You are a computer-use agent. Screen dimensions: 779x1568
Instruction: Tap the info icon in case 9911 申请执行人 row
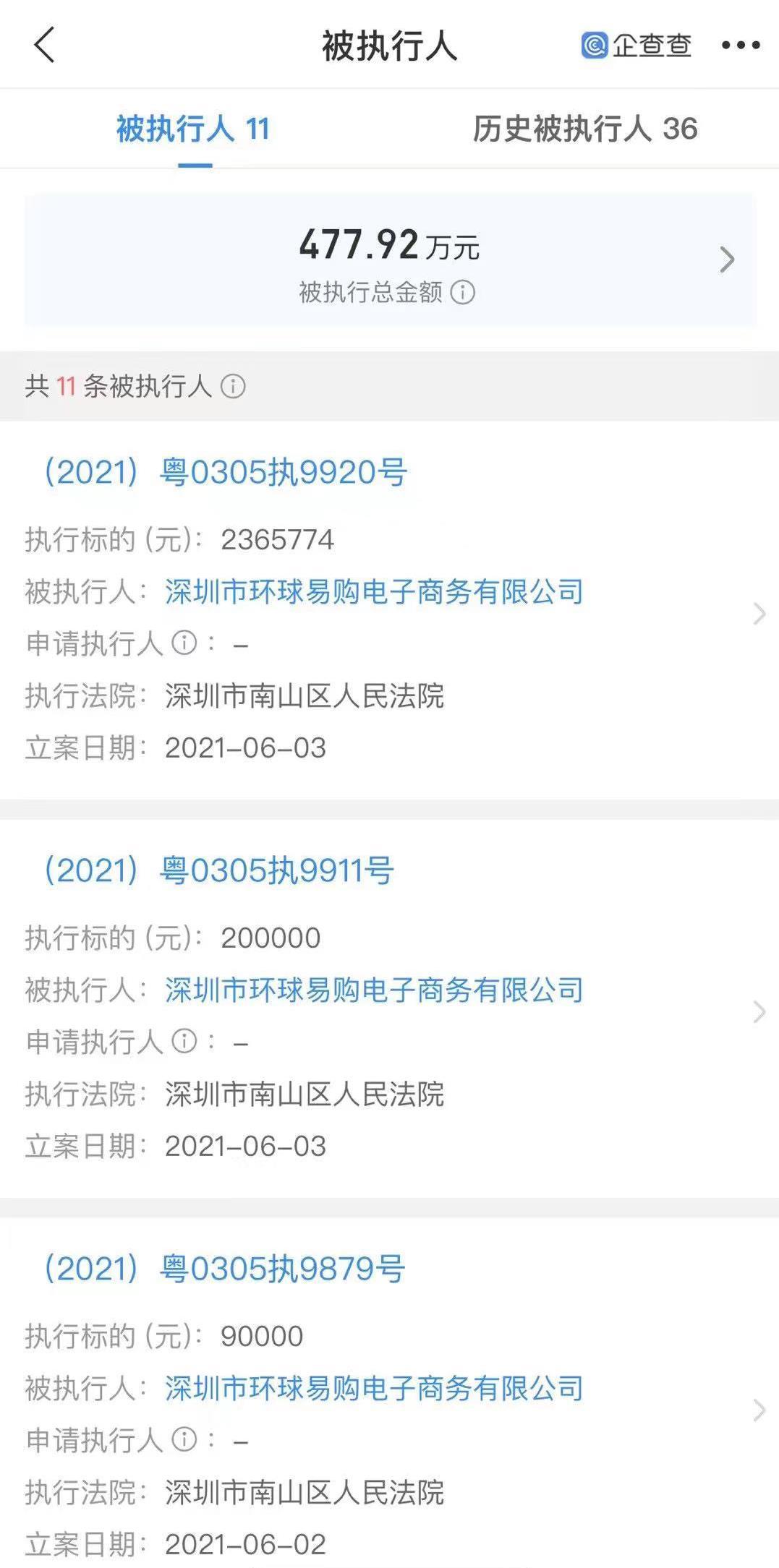(184, 1042)
